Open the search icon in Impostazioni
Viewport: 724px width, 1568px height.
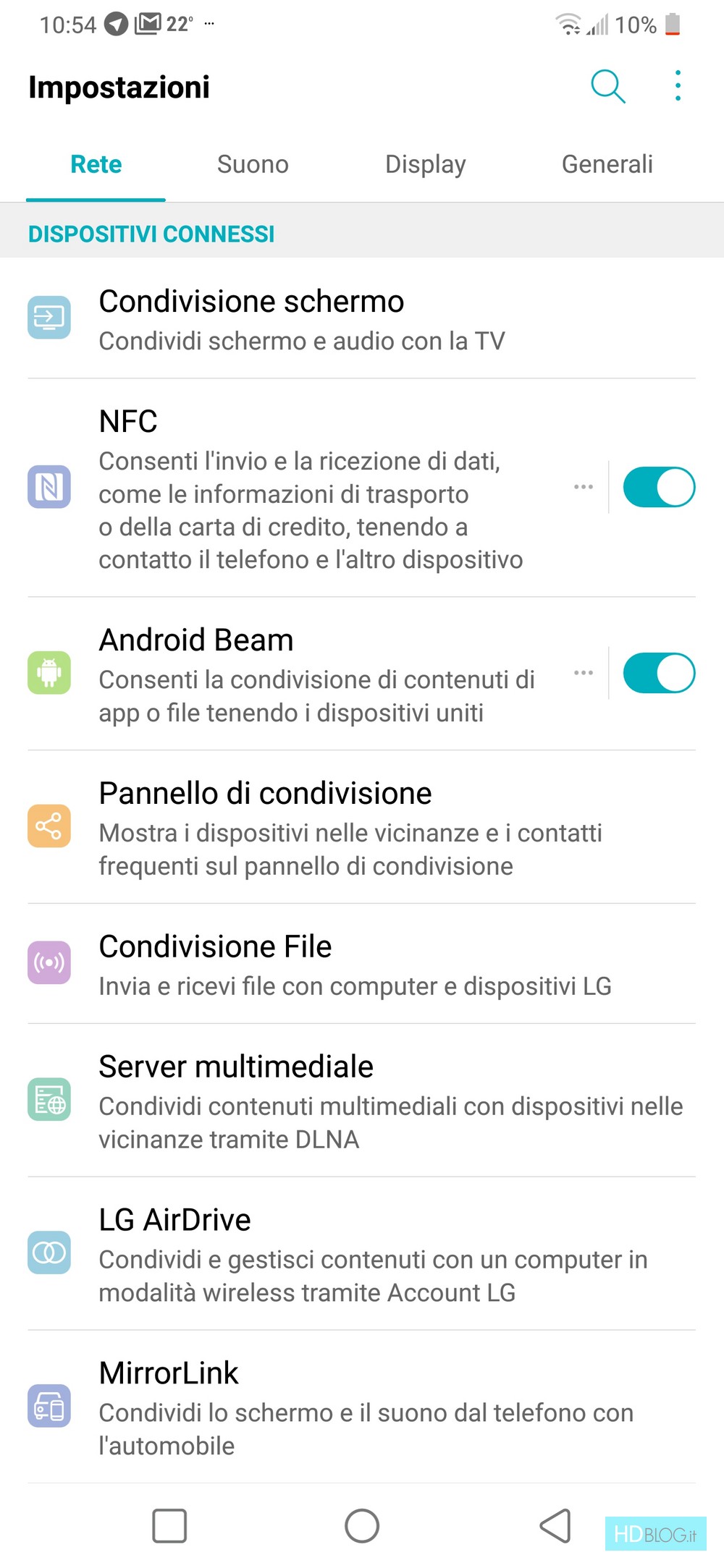point(607,87)
